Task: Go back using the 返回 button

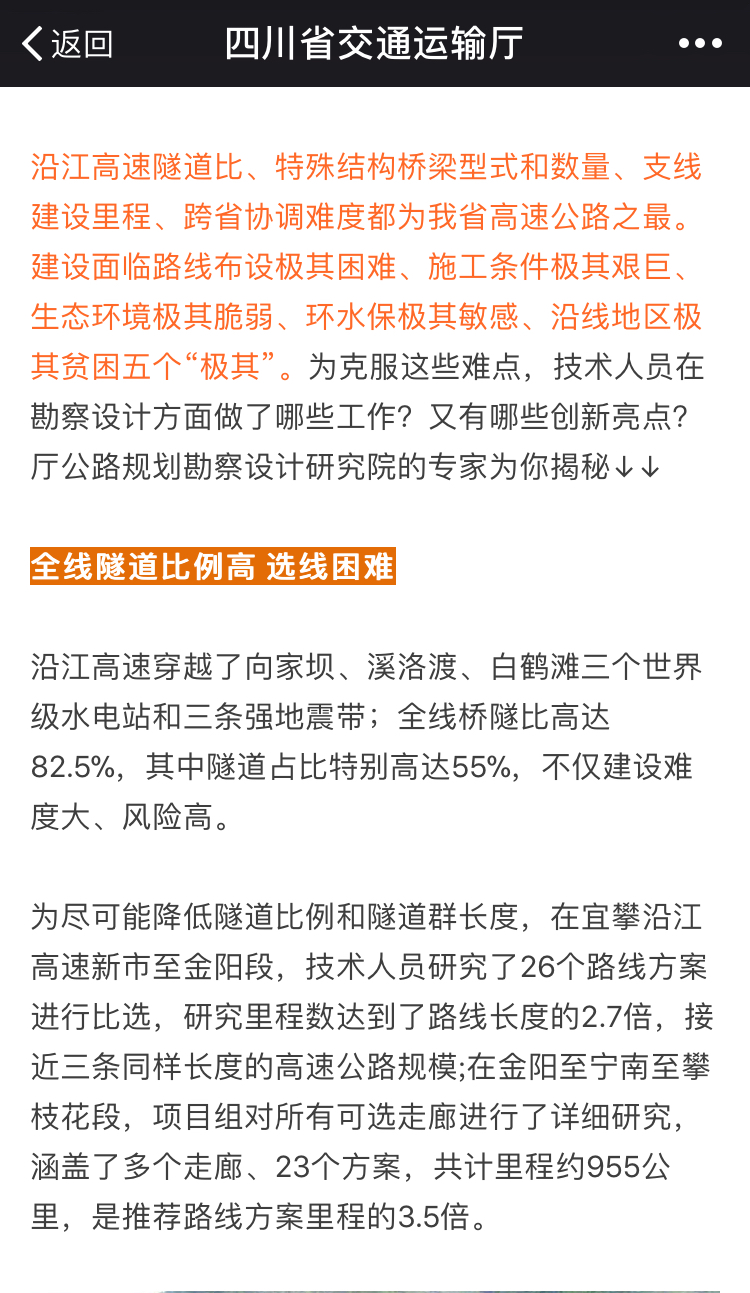Action: [68, 44]
